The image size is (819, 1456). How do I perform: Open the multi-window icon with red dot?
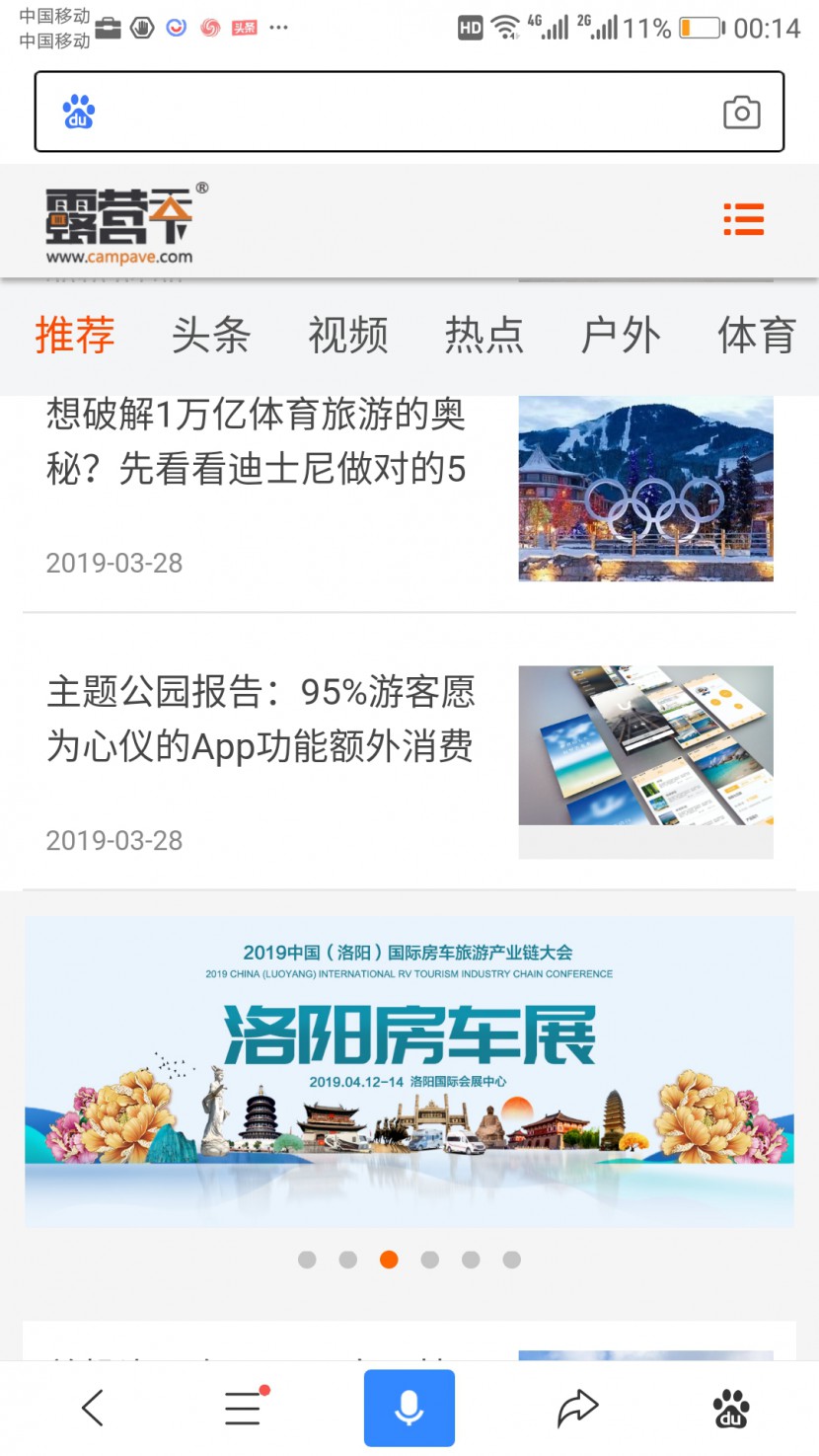click(x=242, y=1406)
